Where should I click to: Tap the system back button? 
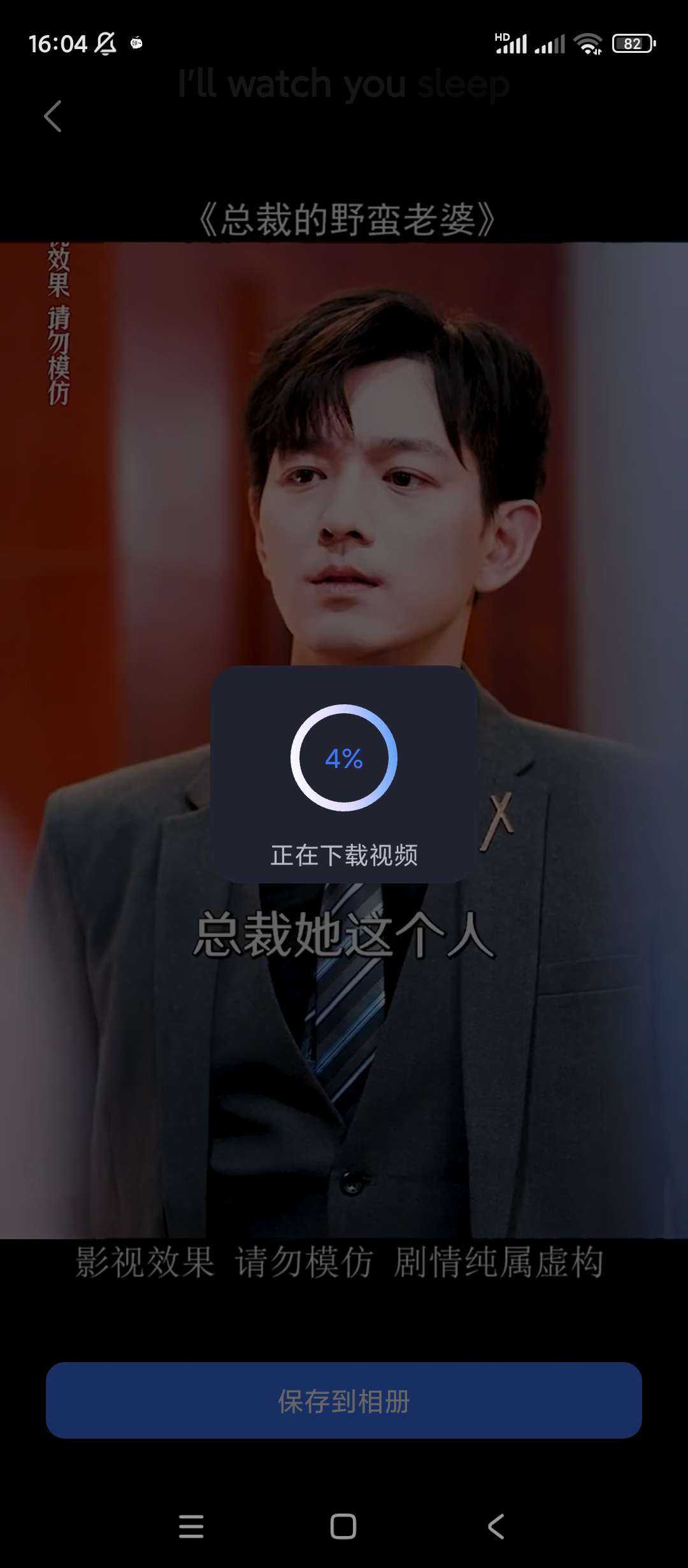point(496,1527)
